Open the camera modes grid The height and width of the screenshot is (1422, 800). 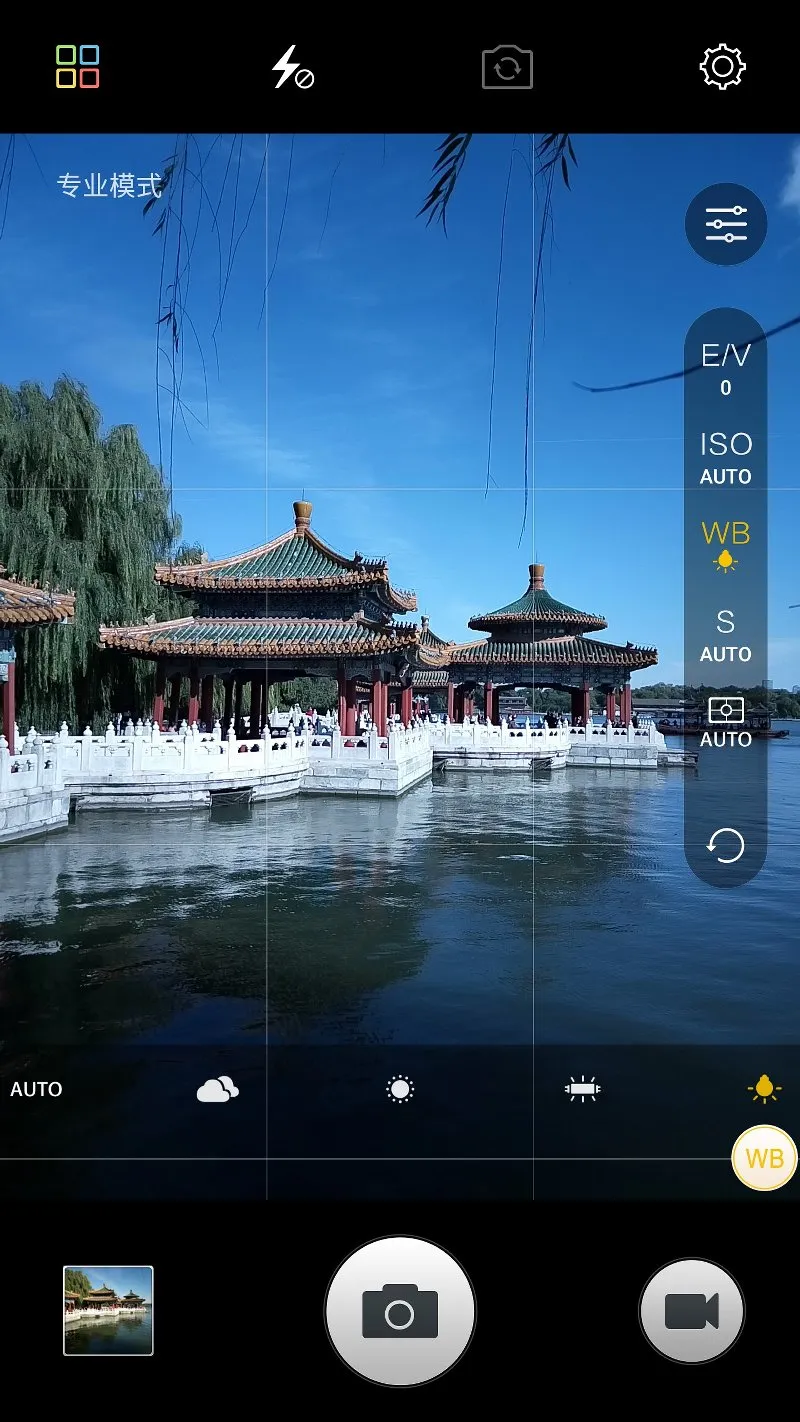pos(77,66)
